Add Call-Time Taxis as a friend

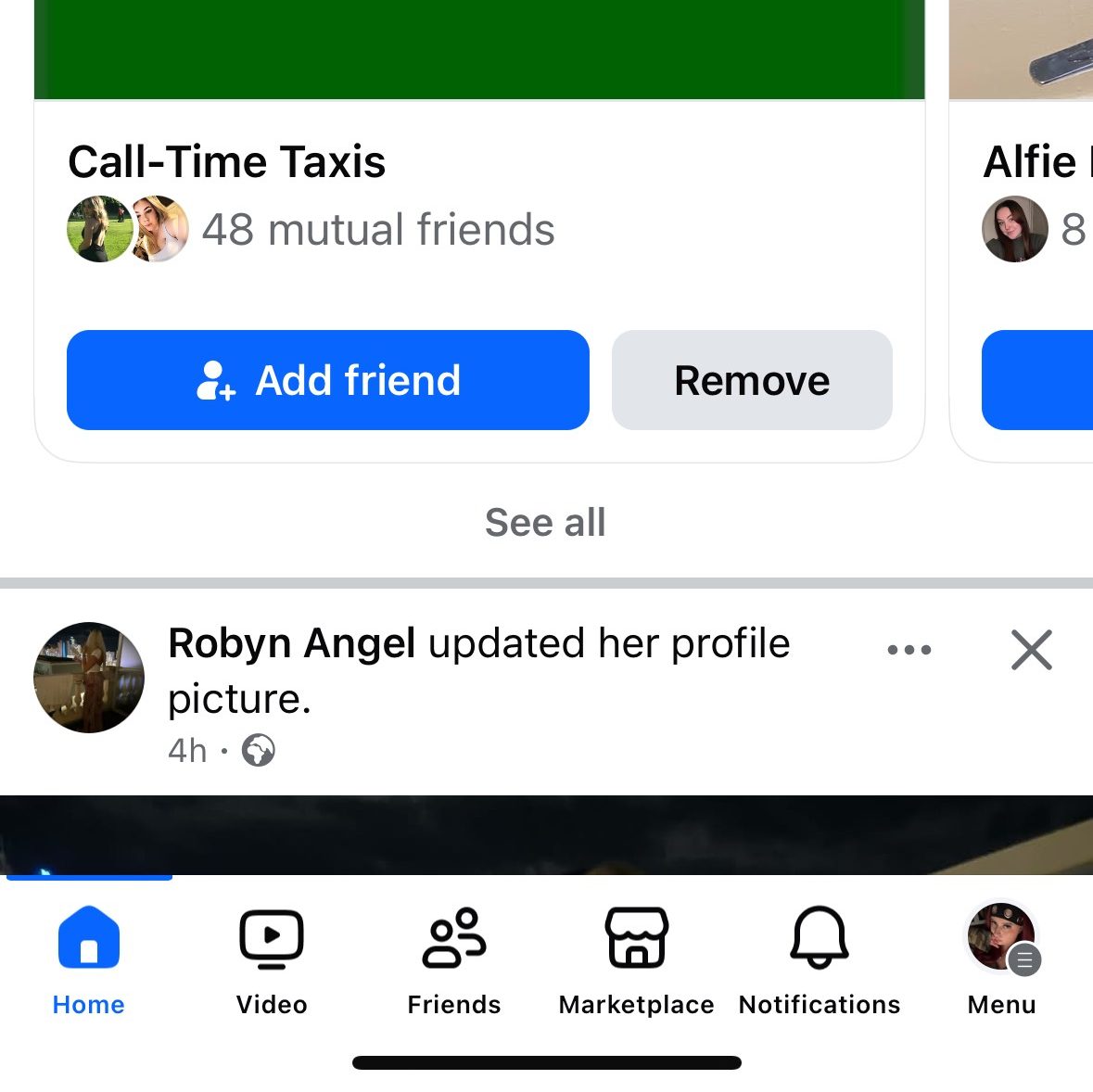coord(327,380)
